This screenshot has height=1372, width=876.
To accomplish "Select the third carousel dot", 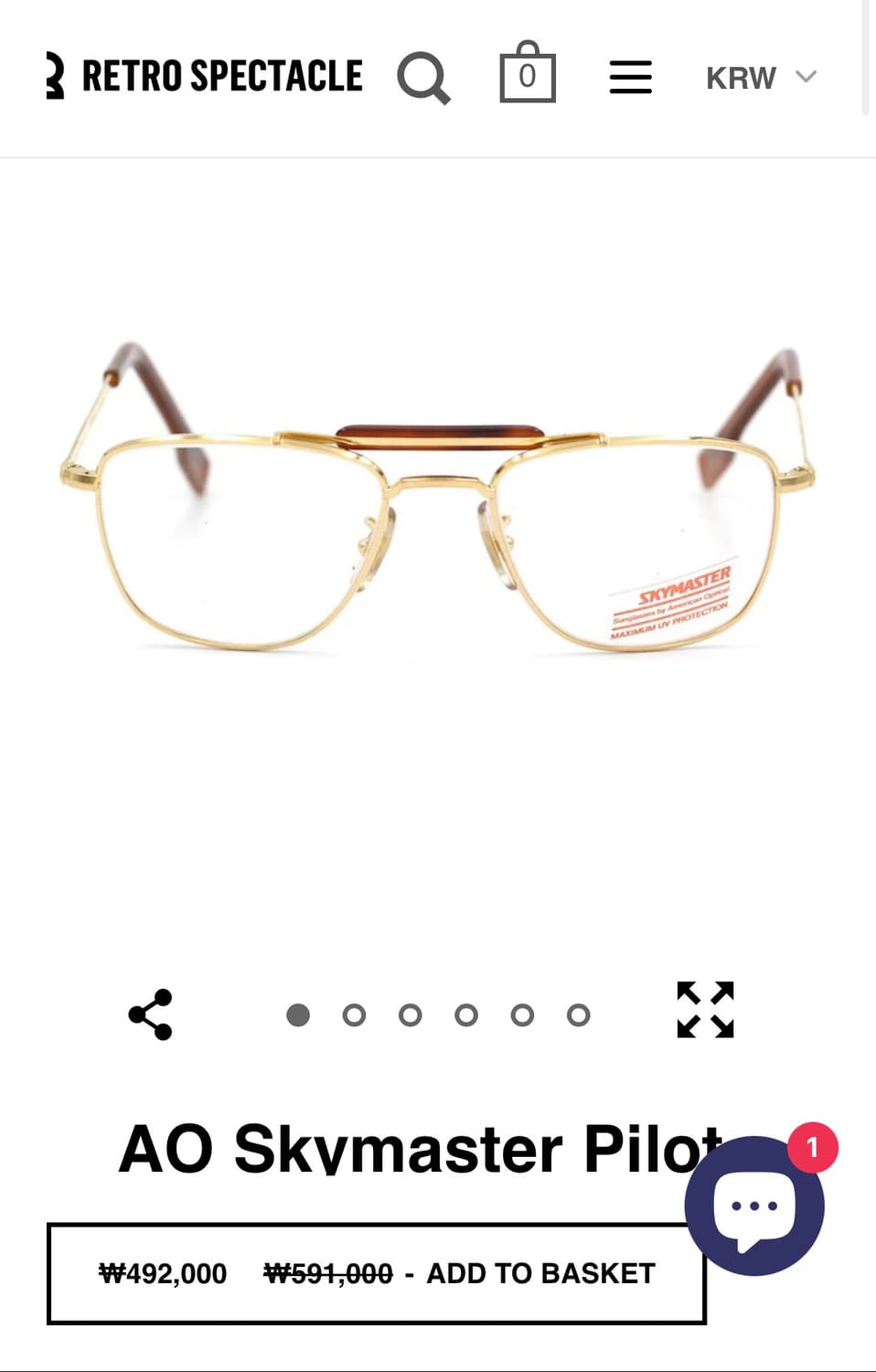I will click(x=411, y=1015).
